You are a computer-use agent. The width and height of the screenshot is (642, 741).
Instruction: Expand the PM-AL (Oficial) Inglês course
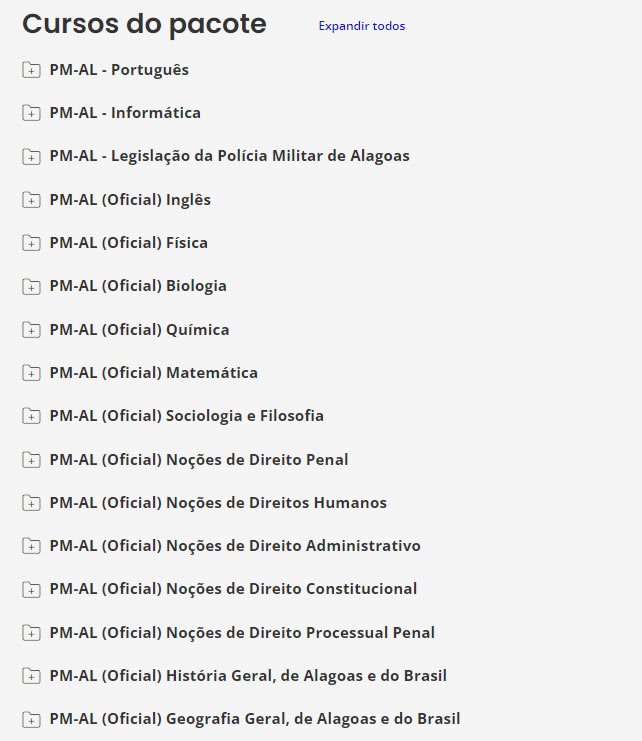pos(130,200)
